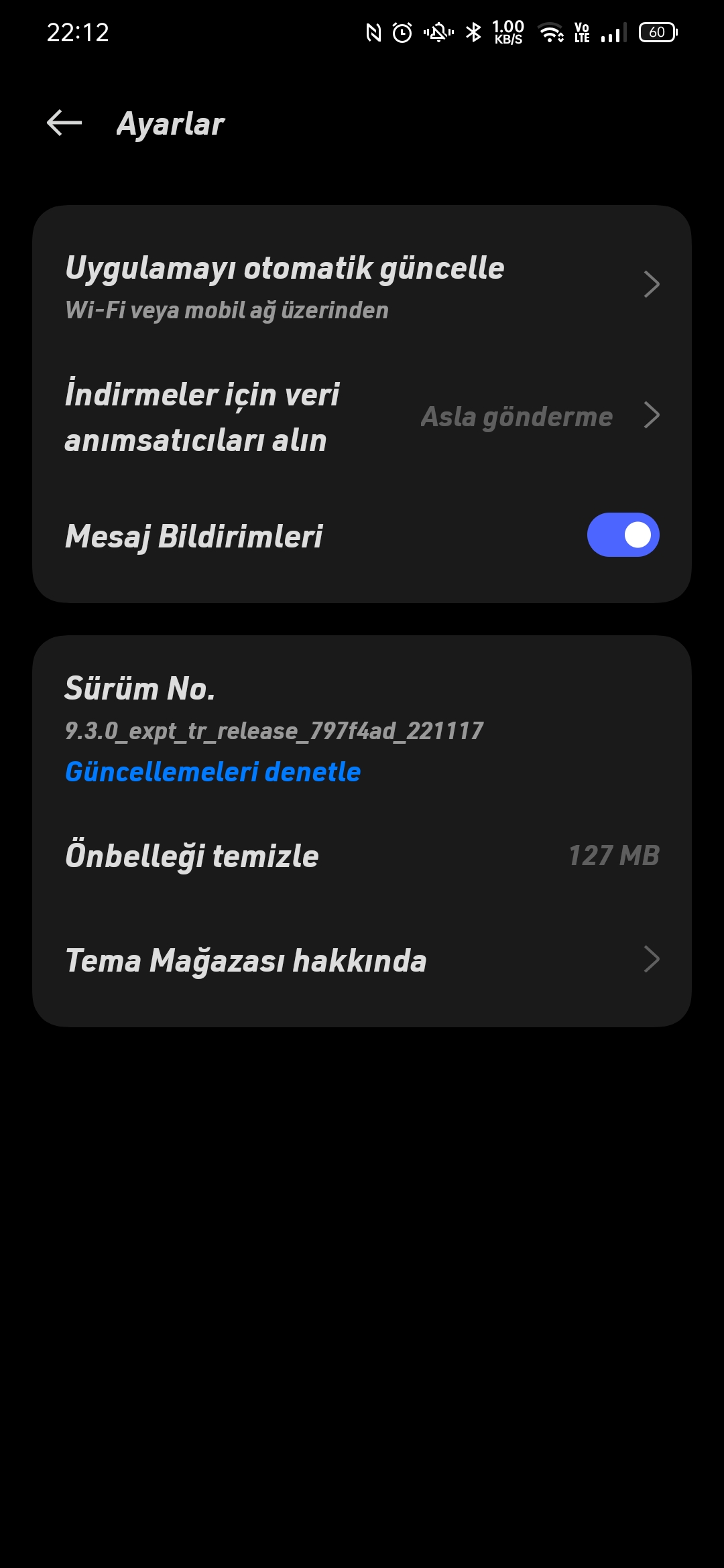Open İndirmeler için veri anımsatıcıları alın
Image resolution: width=724 pixels, height=1568 pixels.
pyautogui.click(x=362, y=416)
